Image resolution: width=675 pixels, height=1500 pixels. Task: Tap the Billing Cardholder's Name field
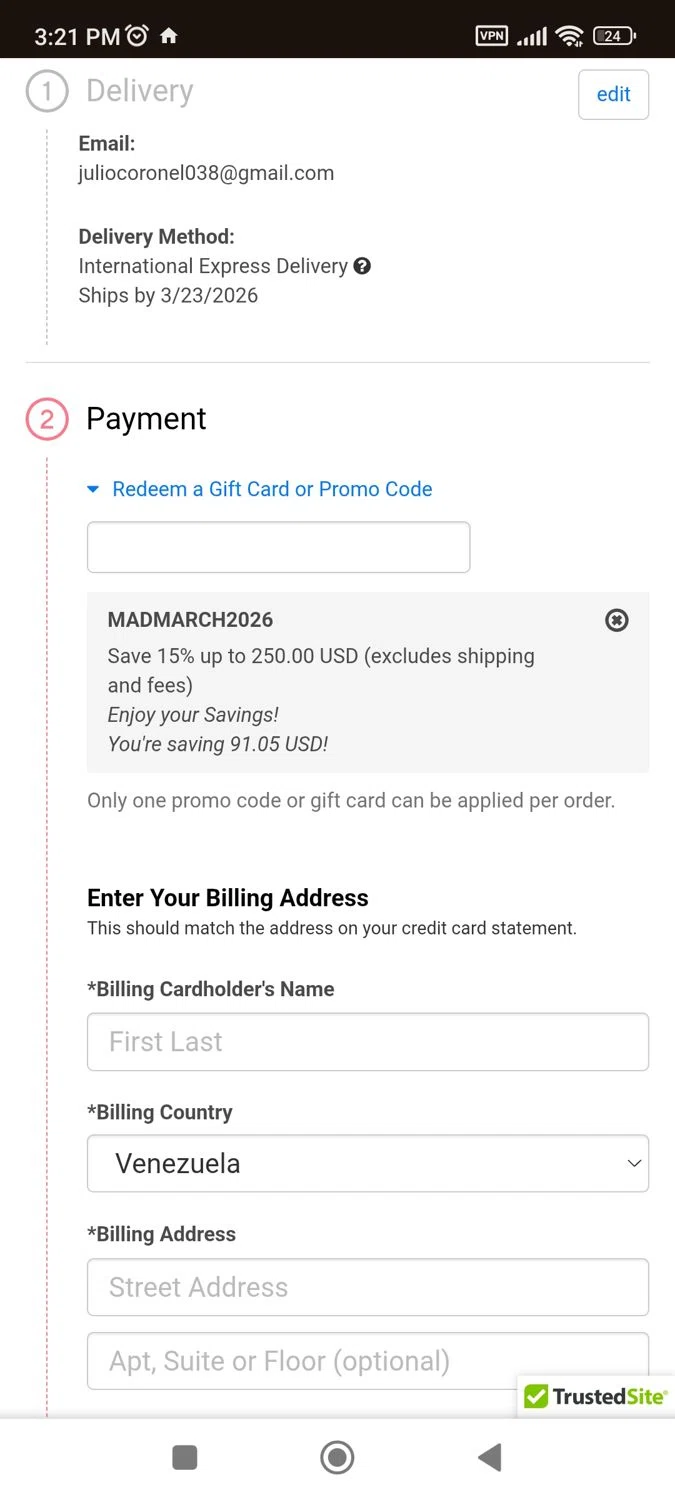(367, 1042)
